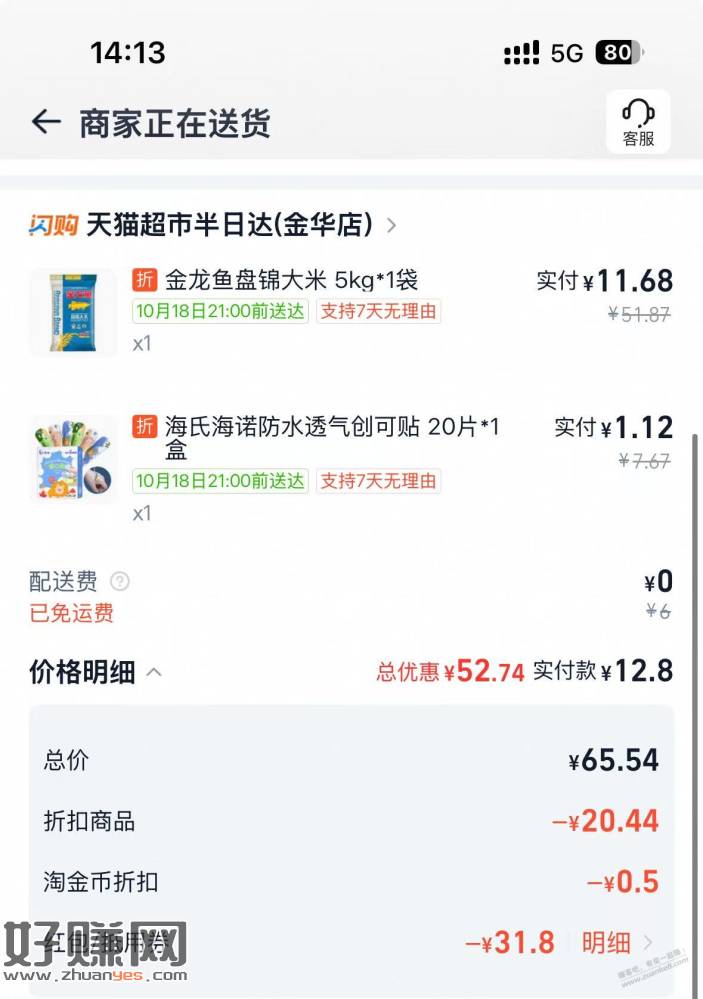Tap the 配送费 help question icon
This screenshot has height=999, width=703.
[120, 581]
